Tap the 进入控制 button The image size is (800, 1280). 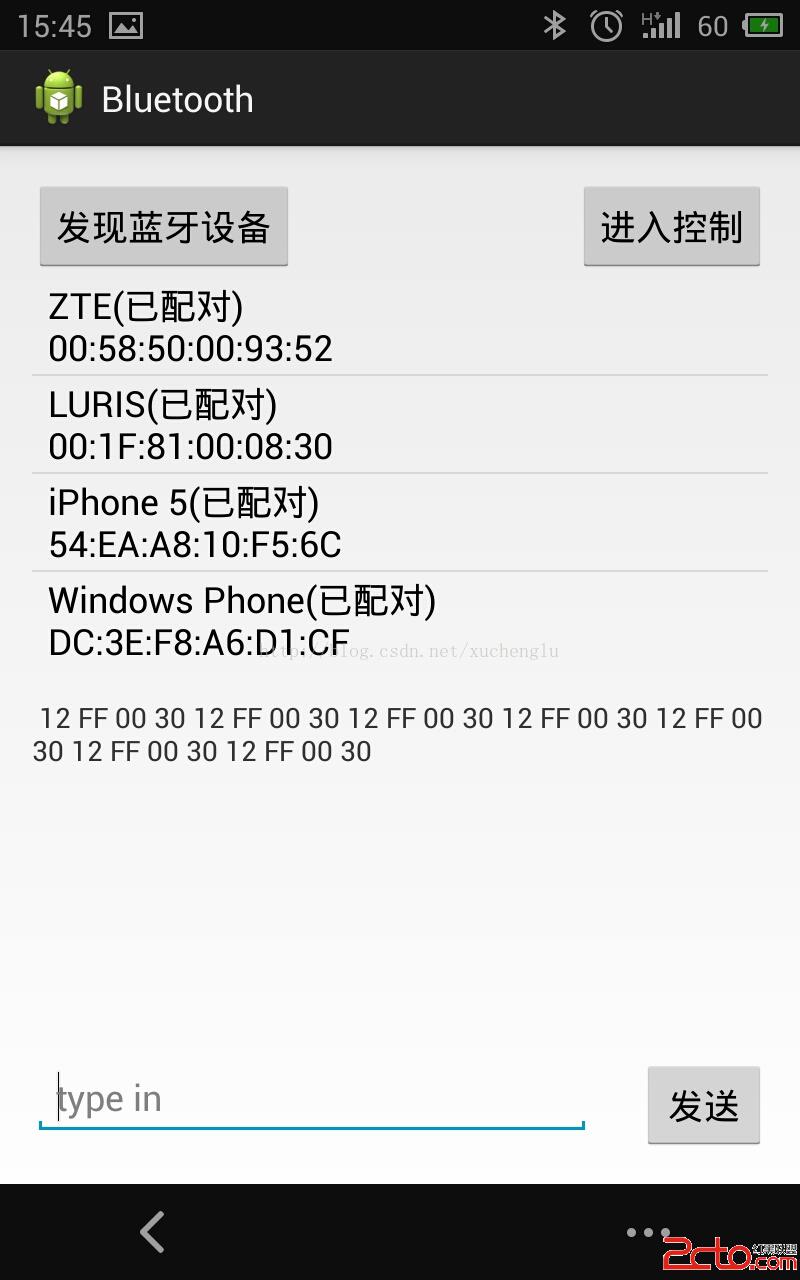click(671, 227)
